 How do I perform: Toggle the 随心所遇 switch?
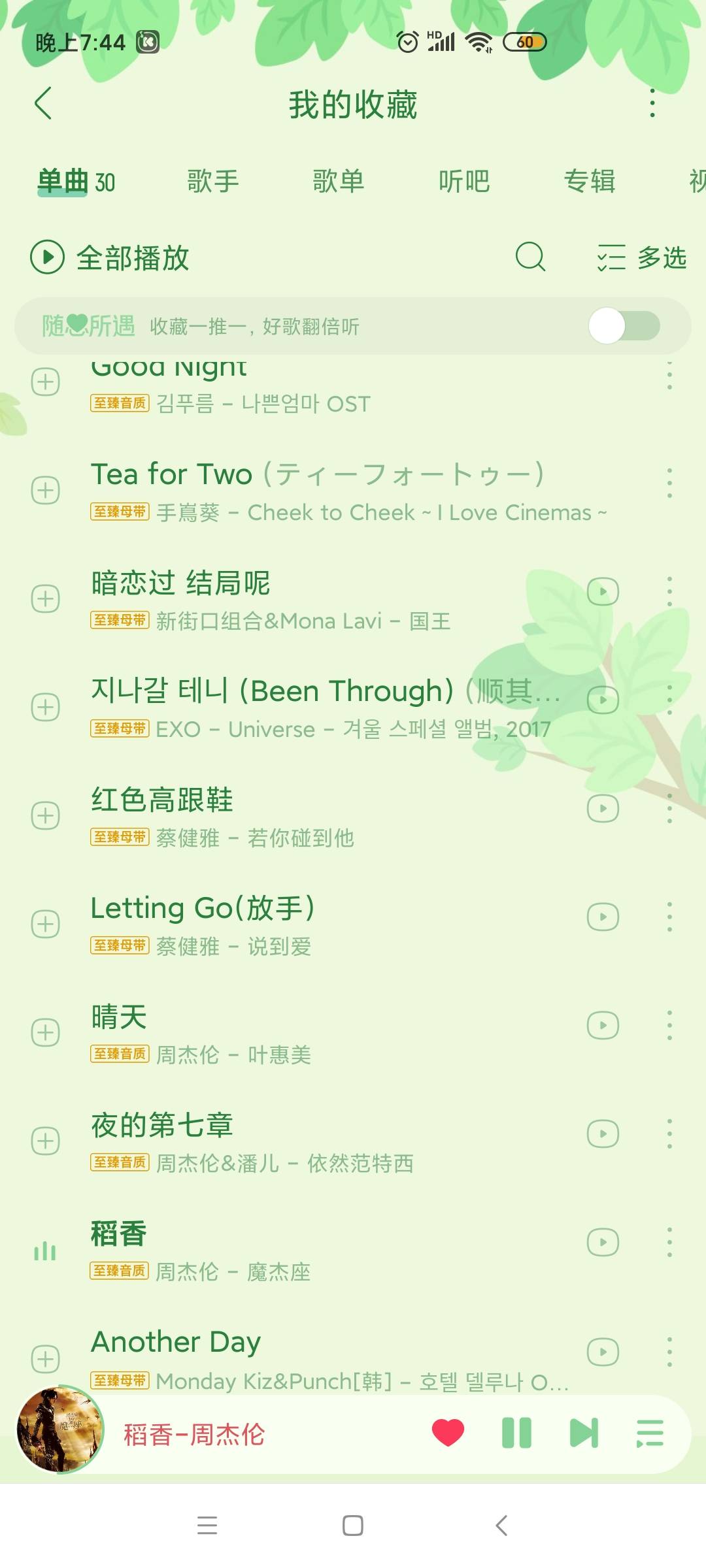pyautogui.click(x=624, y=325)
